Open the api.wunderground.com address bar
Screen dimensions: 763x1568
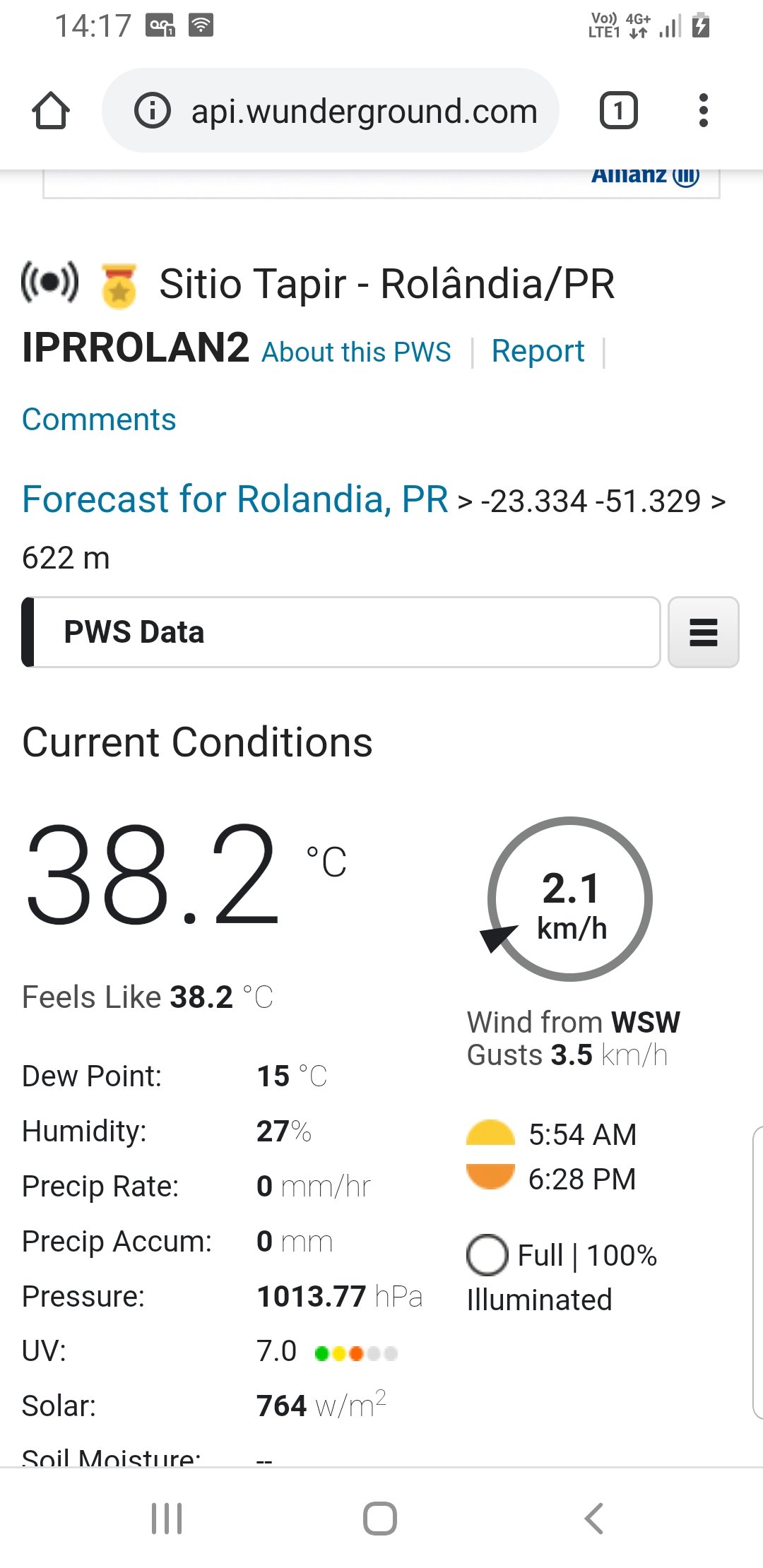[331, 110]
